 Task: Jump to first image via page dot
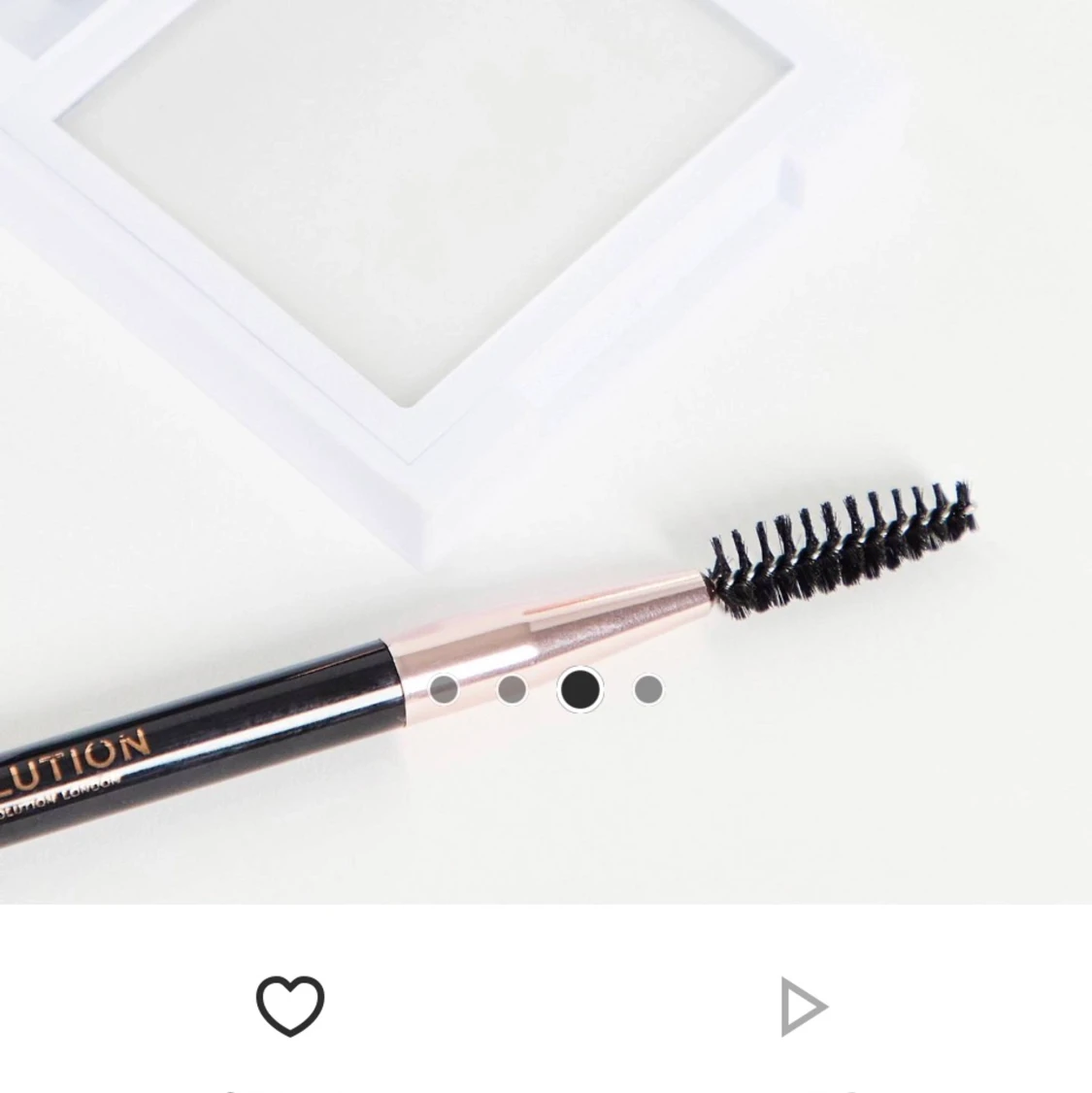tap(444, 689)
